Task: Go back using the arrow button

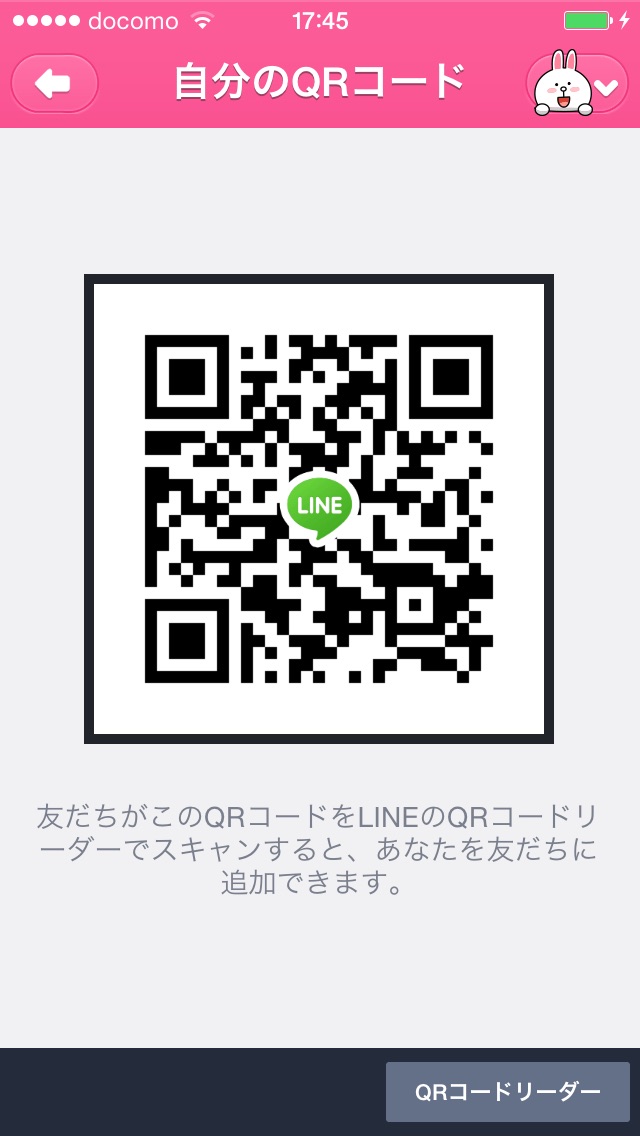Action: coord(54,84)
